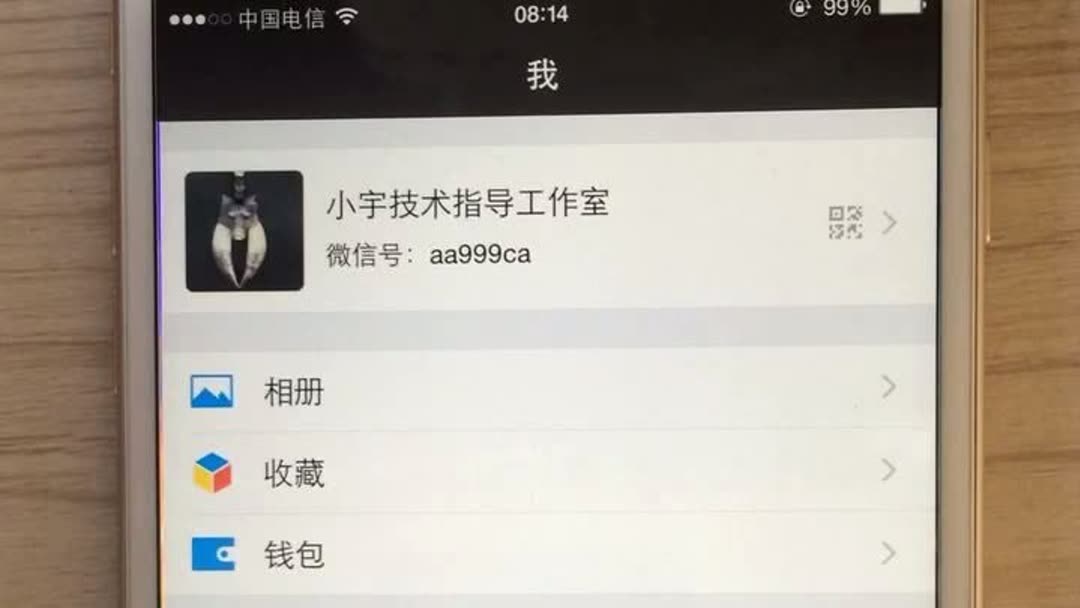Show my QR code
The height and width of the screenshot is (608, 1080).
(x=845, y=223)
